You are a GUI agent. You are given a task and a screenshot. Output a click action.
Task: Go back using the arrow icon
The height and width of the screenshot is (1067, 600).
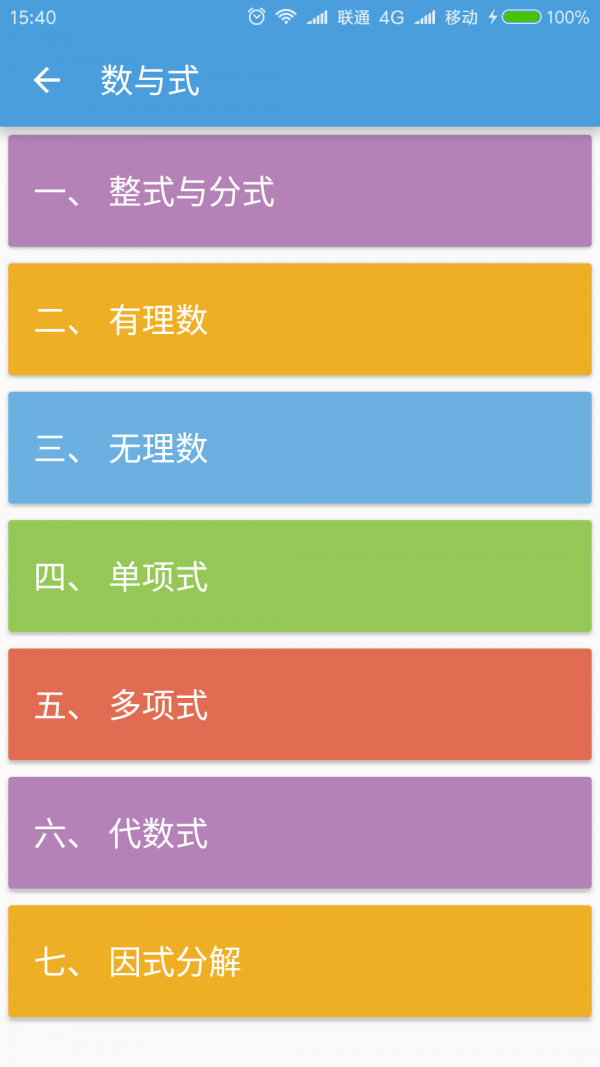tap(47, 81)
